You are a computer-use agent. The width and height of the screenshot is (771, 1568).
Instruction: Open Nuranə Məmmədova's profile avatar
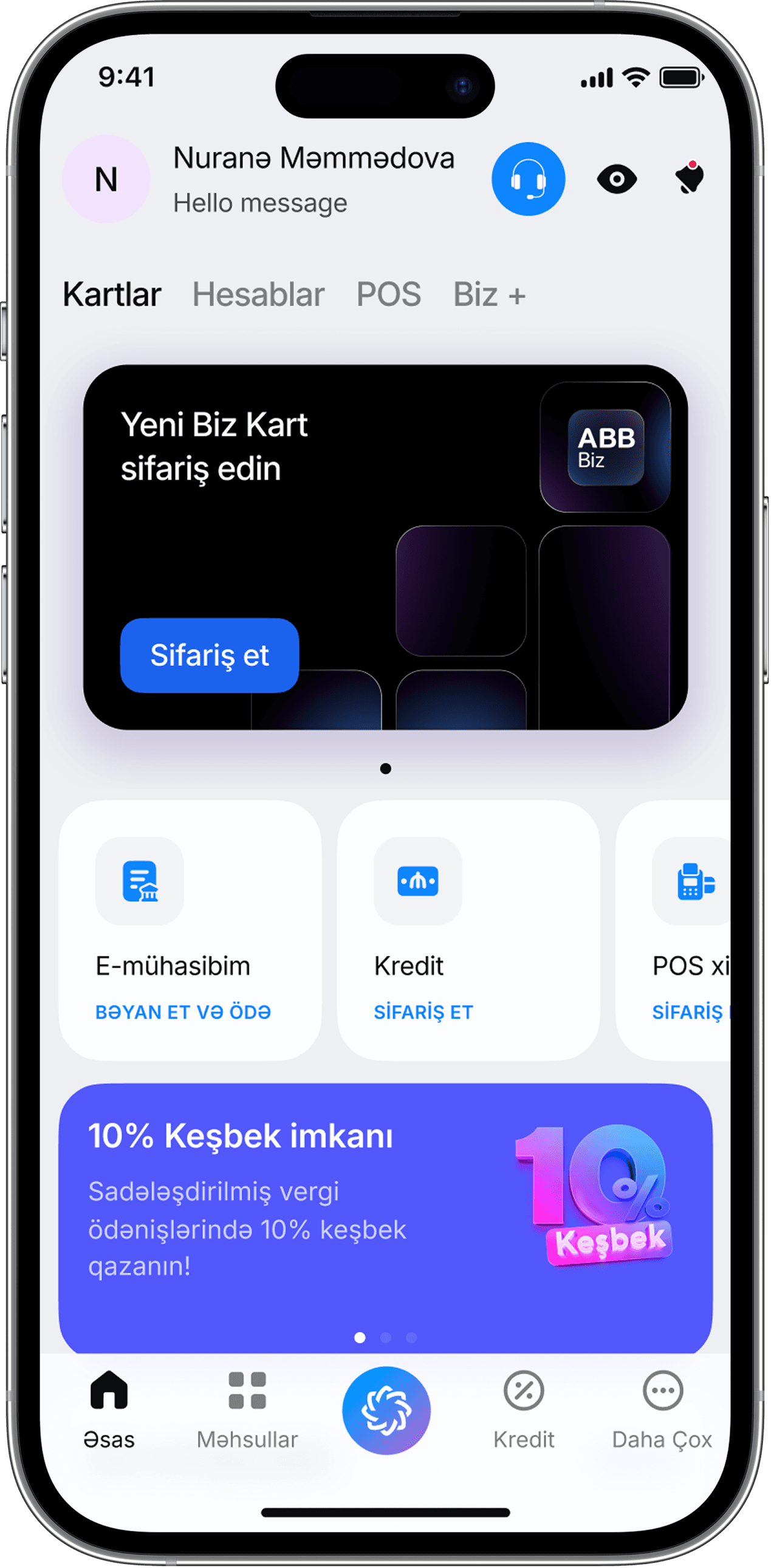pyautogui.click(x=106, y=179)
